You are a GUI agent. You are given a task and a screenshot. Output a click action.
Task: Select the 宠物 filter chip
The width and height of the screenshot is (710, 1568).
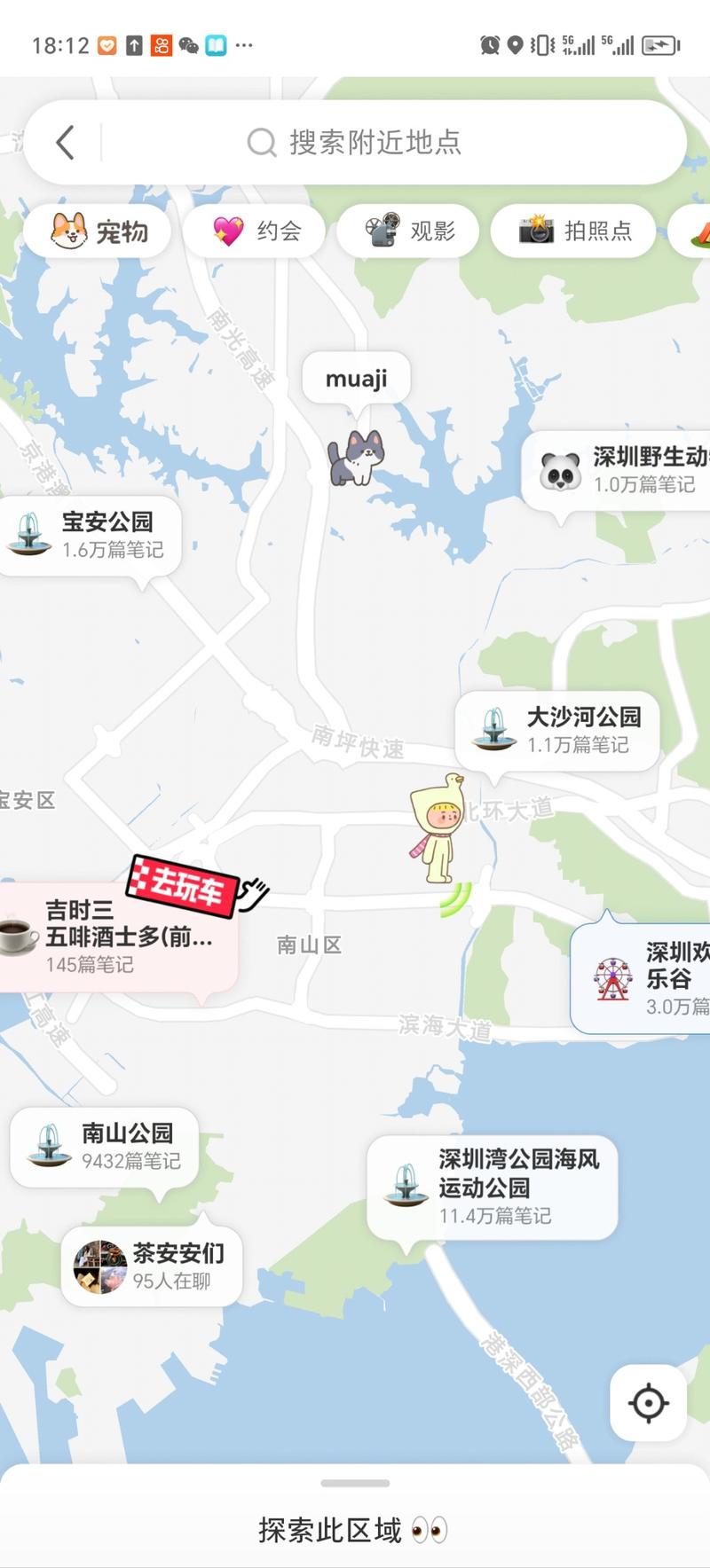(98, 231)
